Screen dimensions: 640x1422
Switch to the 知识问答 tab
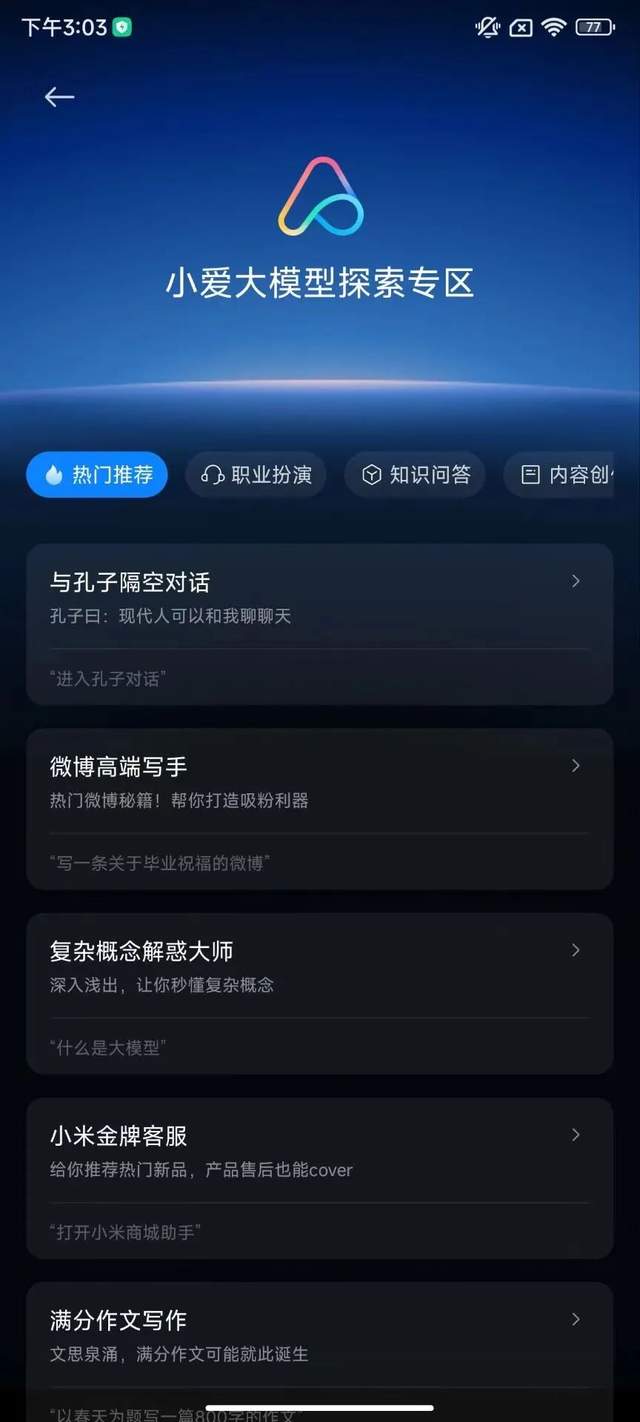[x=415, y=475]
